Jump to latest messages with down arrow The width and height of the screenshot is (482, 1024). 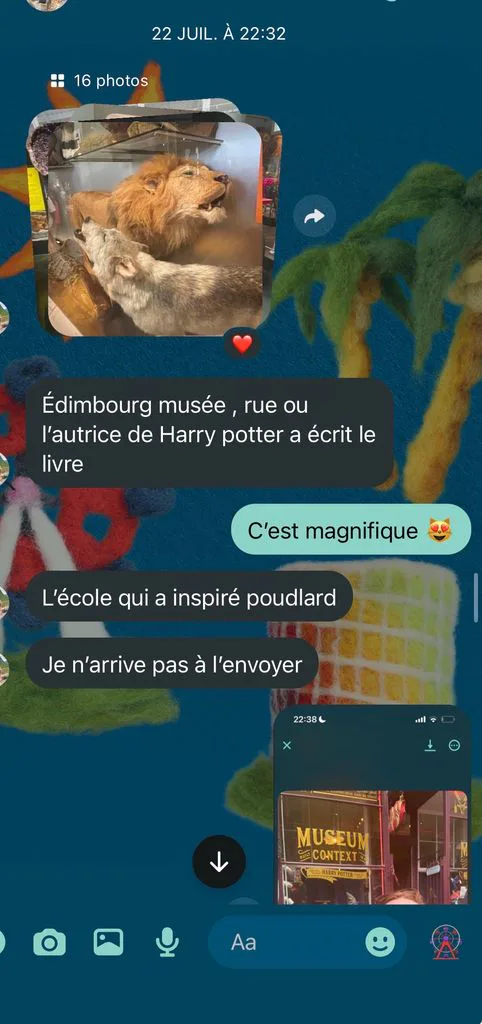tap(219, 862)
